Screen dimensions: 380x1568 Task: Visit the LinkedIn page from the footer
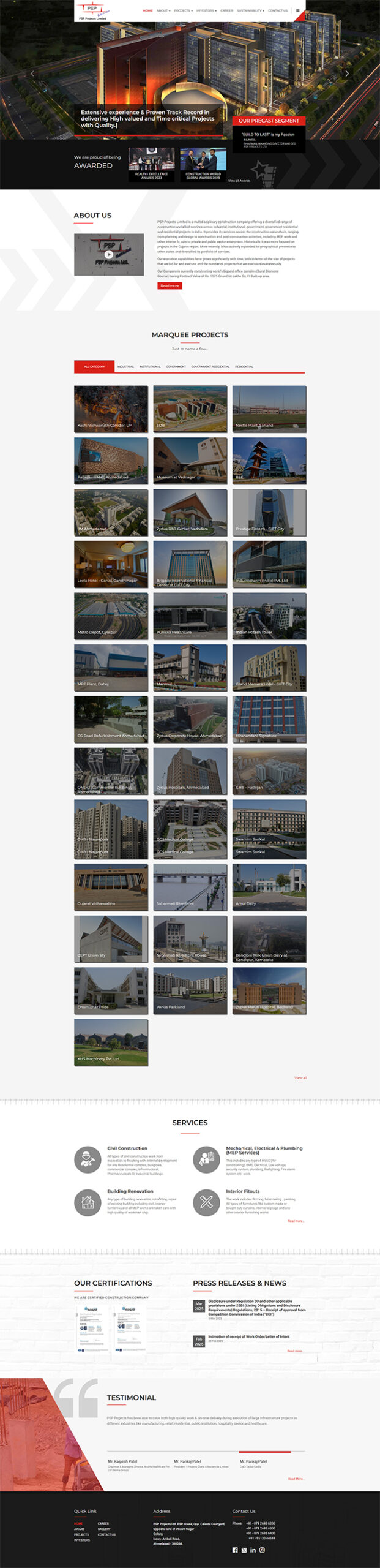[253, 1550]
